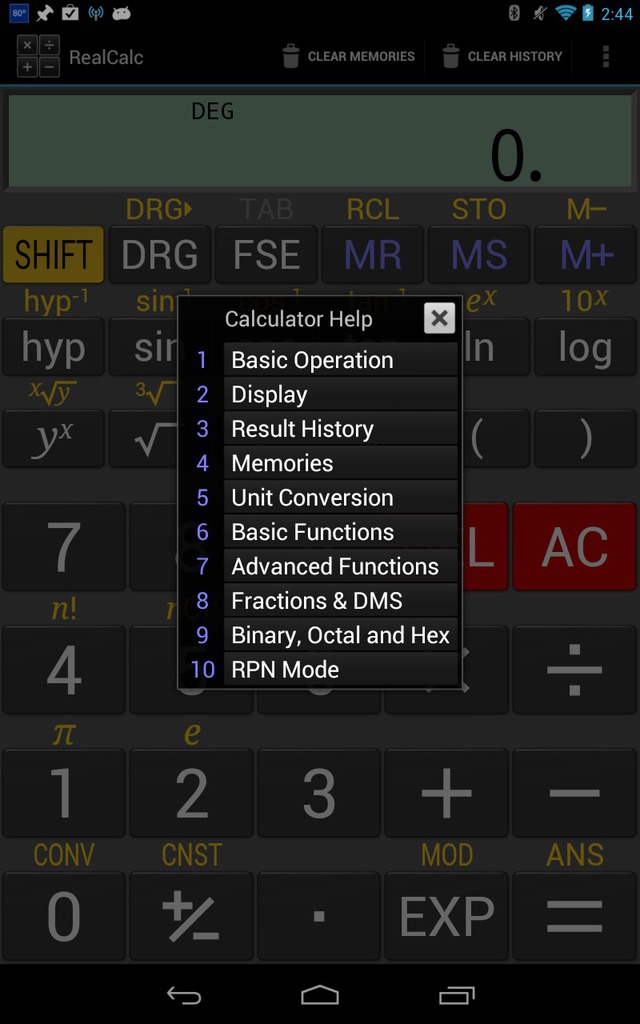The image size is (640, 1024).
Task: Open the overflow menu
Action: click(x=606, y=56)
